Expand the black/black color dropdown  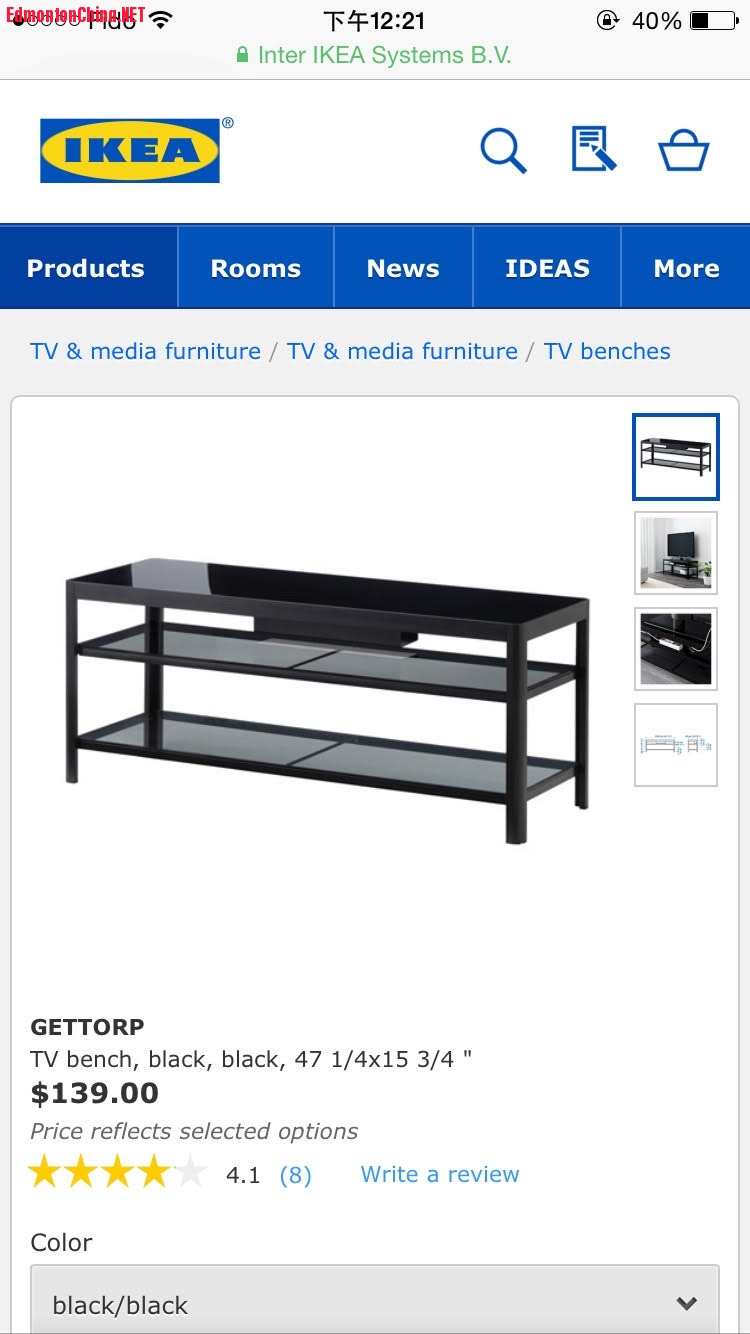coord(375,1304)
